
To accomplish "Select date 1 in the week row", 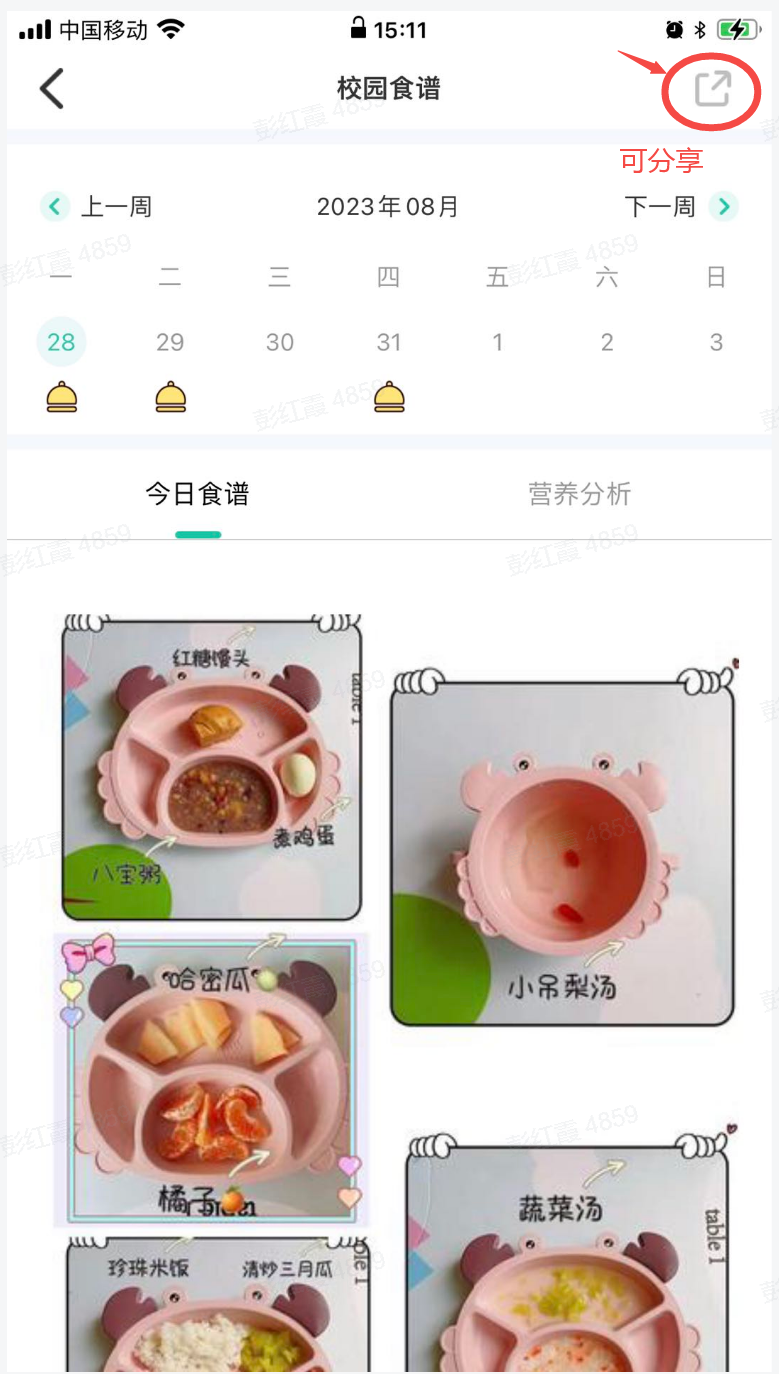I will click(498, 342).
